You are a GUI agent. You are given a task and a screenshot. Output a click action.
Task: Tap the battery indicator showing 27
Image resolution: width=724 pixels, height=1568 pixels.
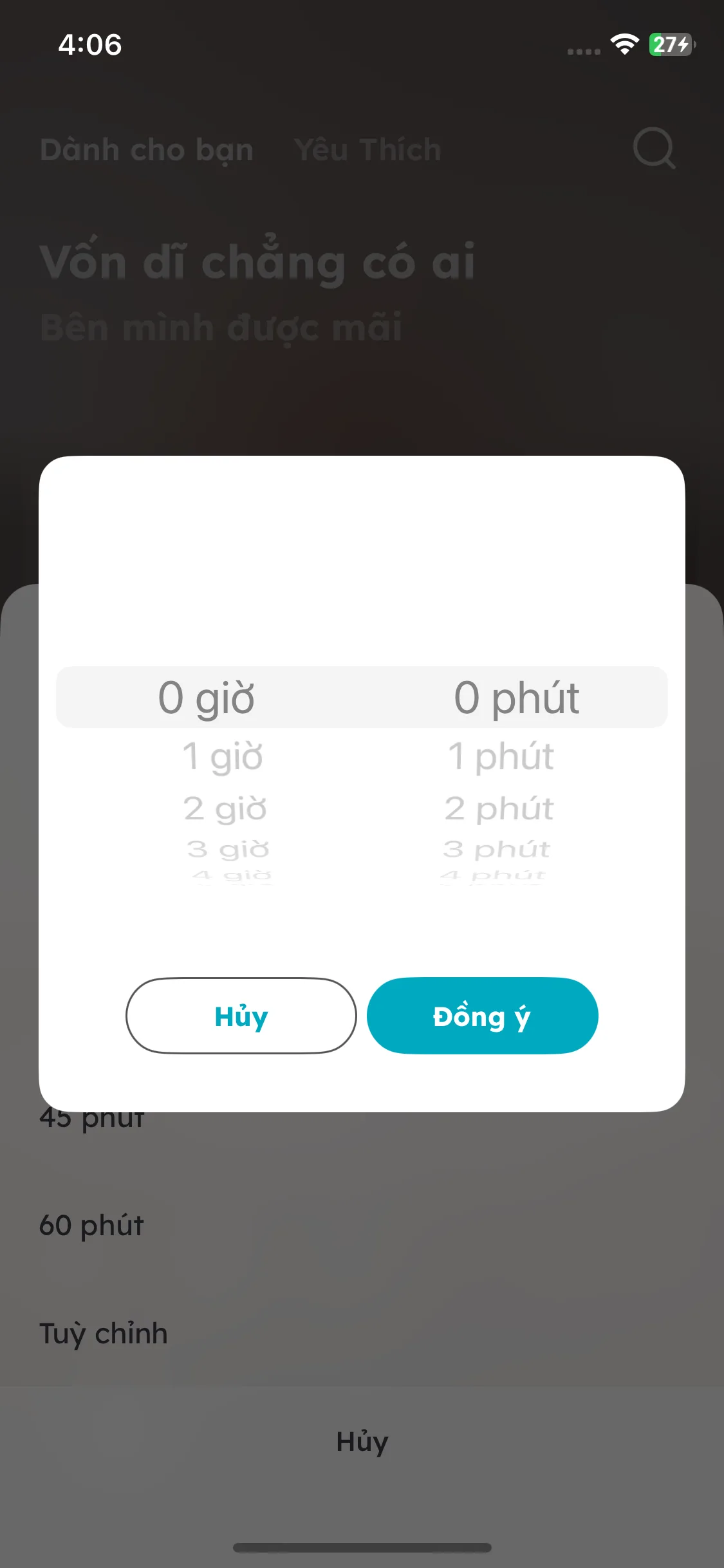tap(668, 45)
